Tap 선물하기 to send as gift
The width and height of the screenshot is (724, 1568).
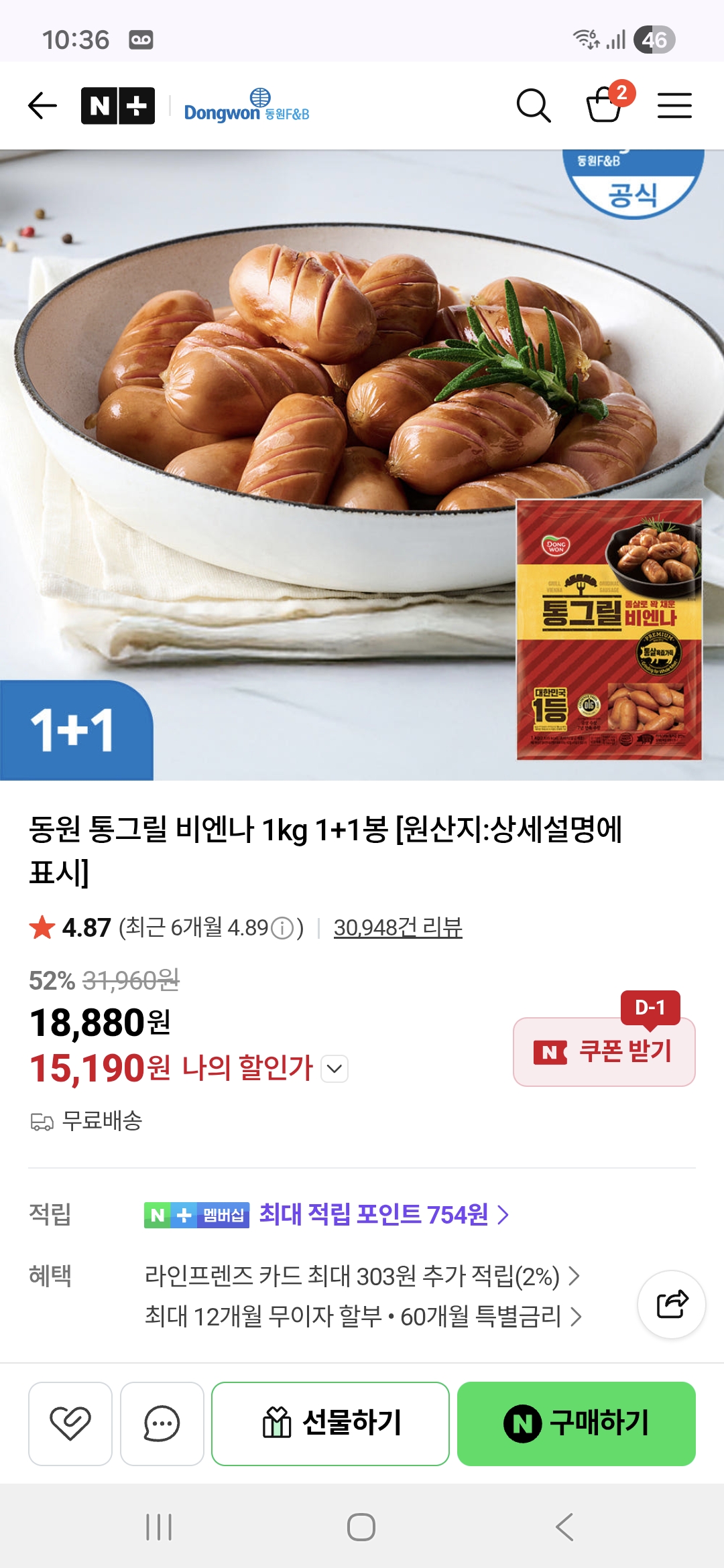pyautogui.click(x=330, y=1423)
